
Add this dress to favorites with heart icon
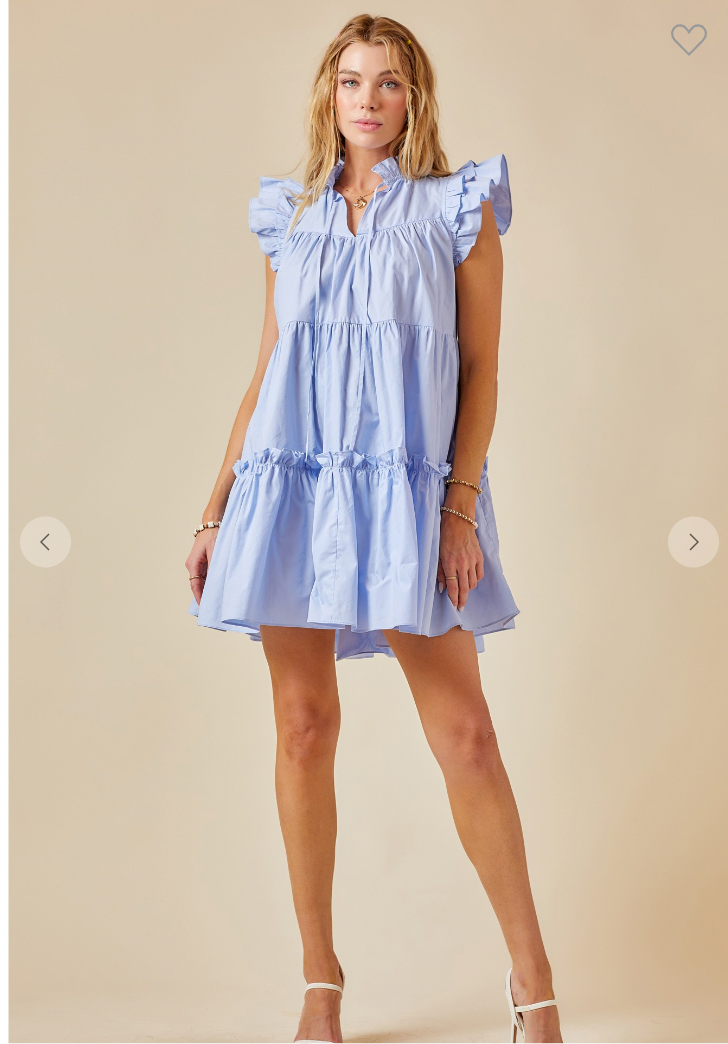click(688, 39)
